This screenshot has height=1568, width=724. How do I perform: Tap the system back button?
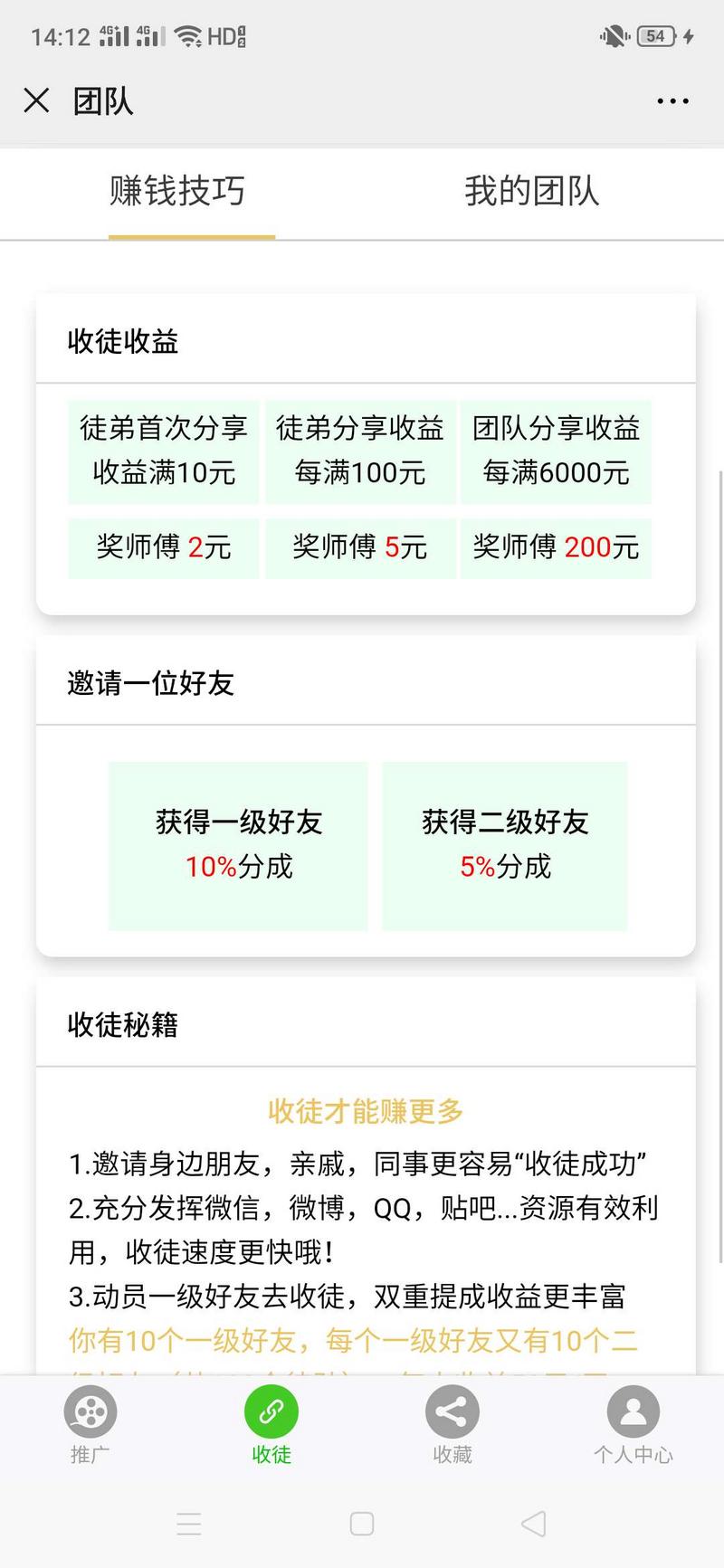click(x=534, y=1524)
